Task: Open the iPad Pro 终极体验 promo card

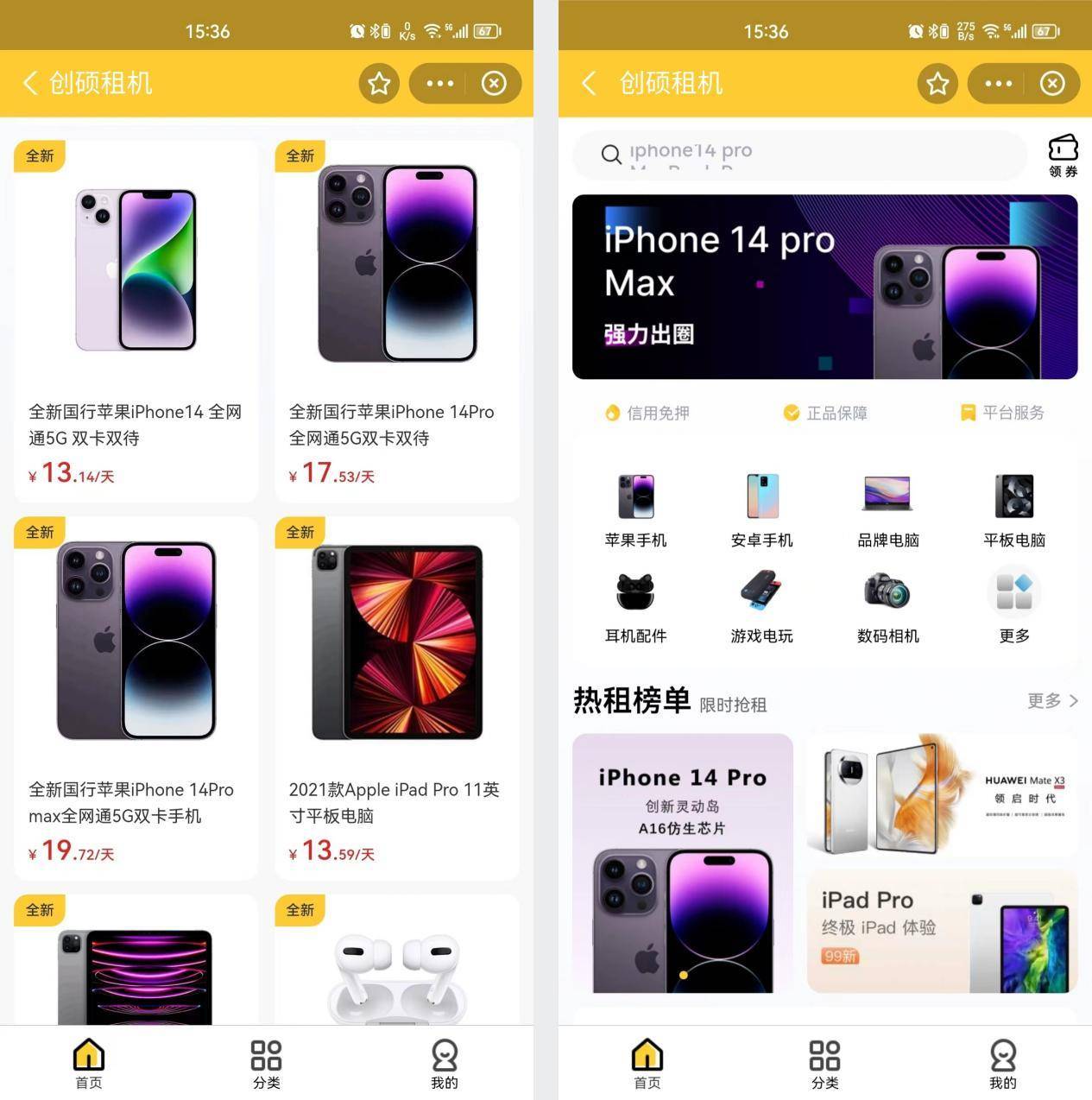Action: (x=942, y=932)
